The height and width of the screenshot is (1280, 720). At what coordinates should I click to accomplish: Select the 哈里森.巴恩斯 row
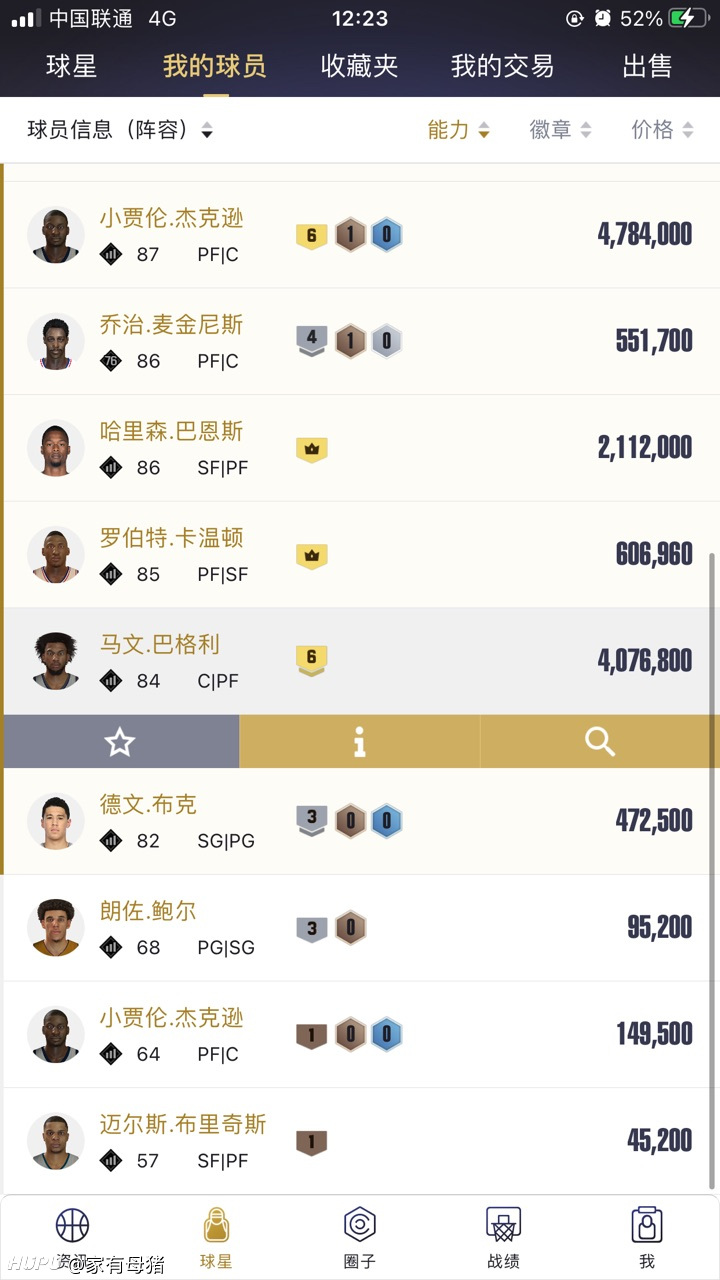click(x=360, y=448)
